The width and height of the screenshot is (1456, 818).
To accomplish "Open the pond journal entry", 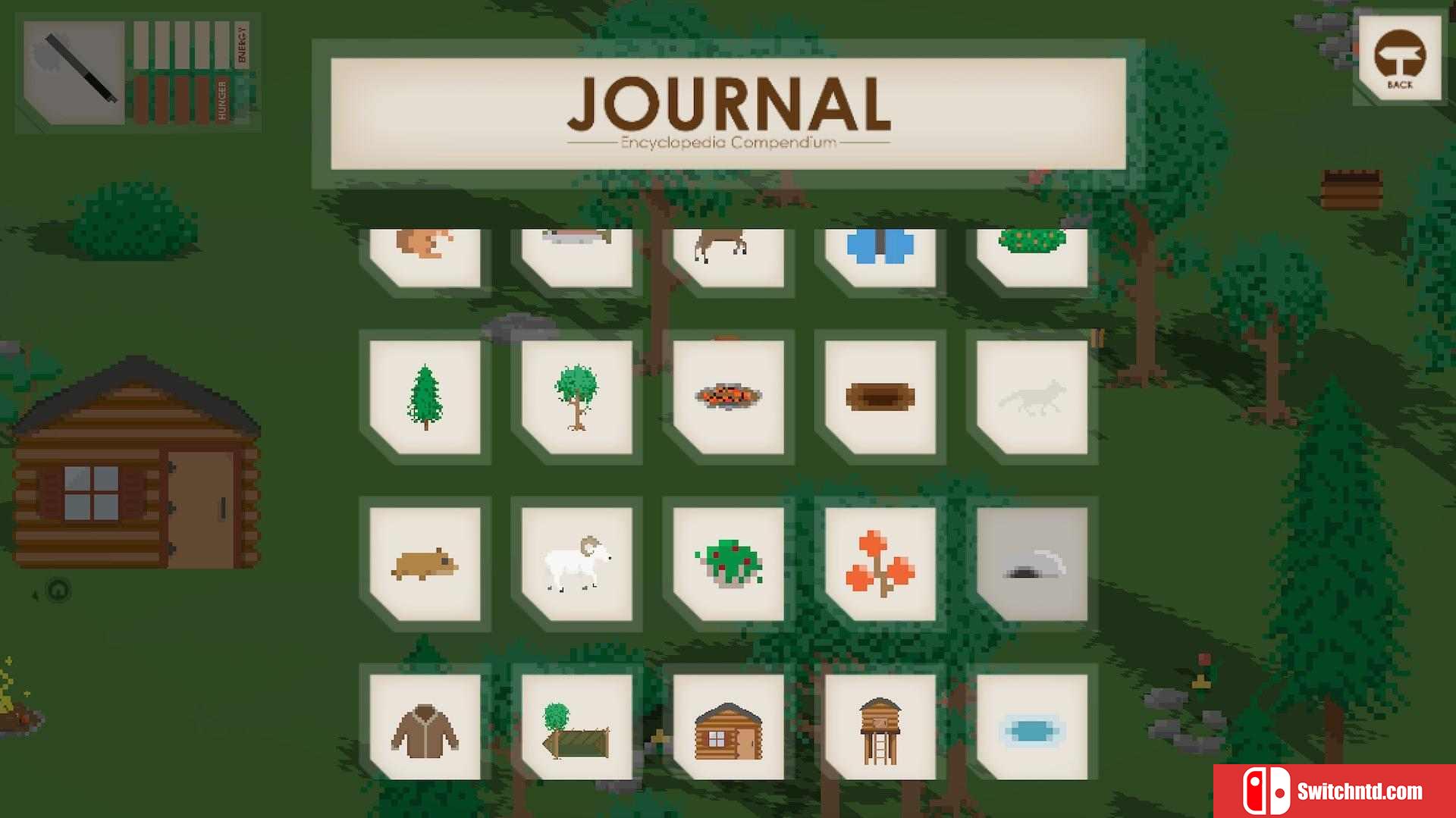I will [1032, 728].
